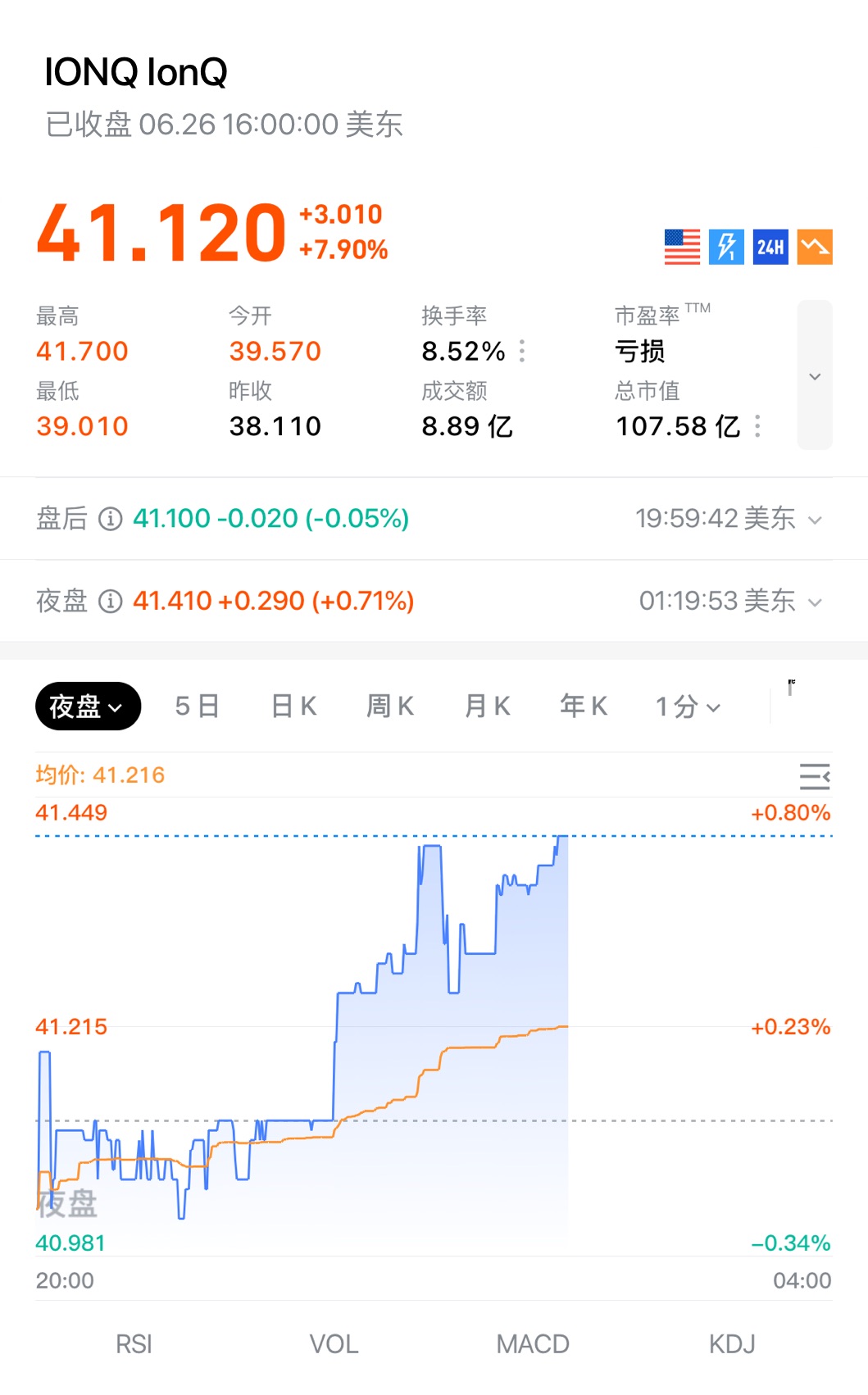Open the 1分 interval dropdown
The image size is (868, 1395).
click(x=688, y=707)
